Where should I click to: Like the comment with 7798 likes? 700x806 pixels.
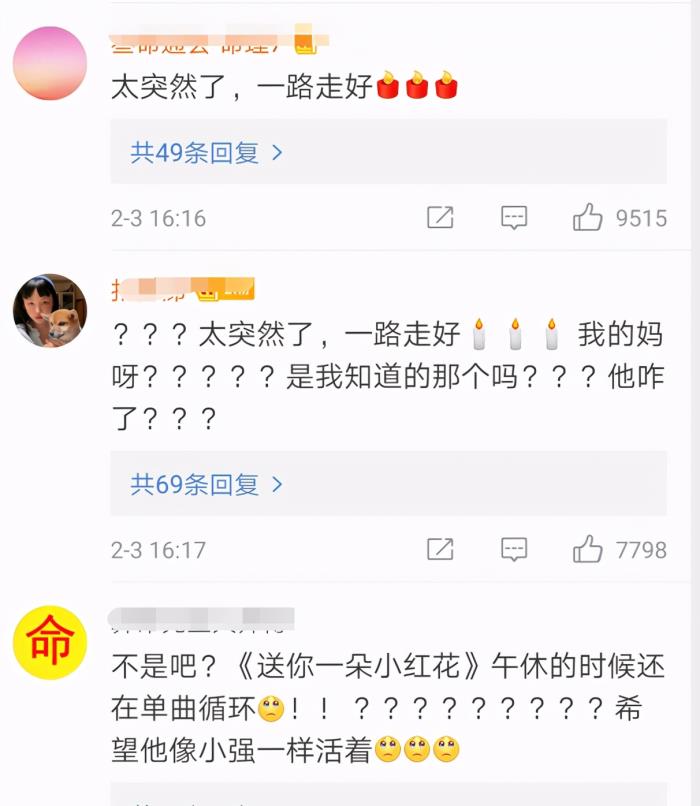point(587,549)
